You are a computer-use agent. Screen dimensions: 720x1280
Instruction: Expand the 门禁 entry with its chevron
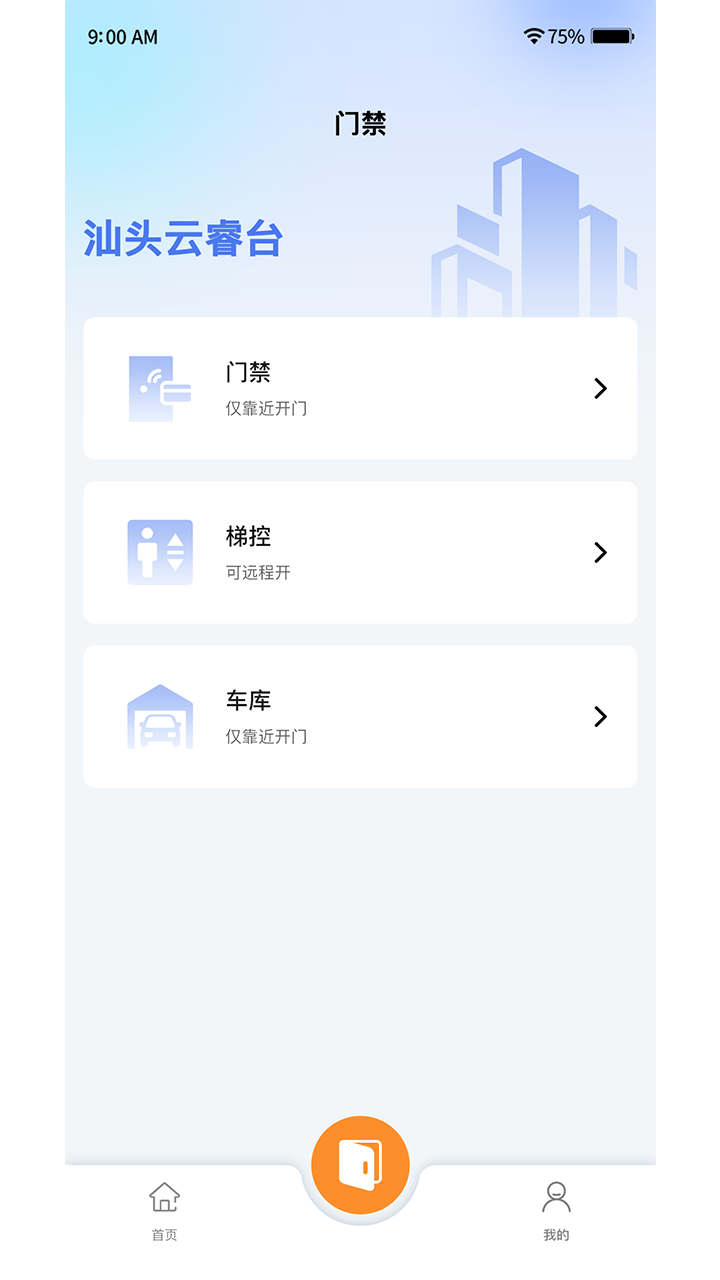click(599, 388)
